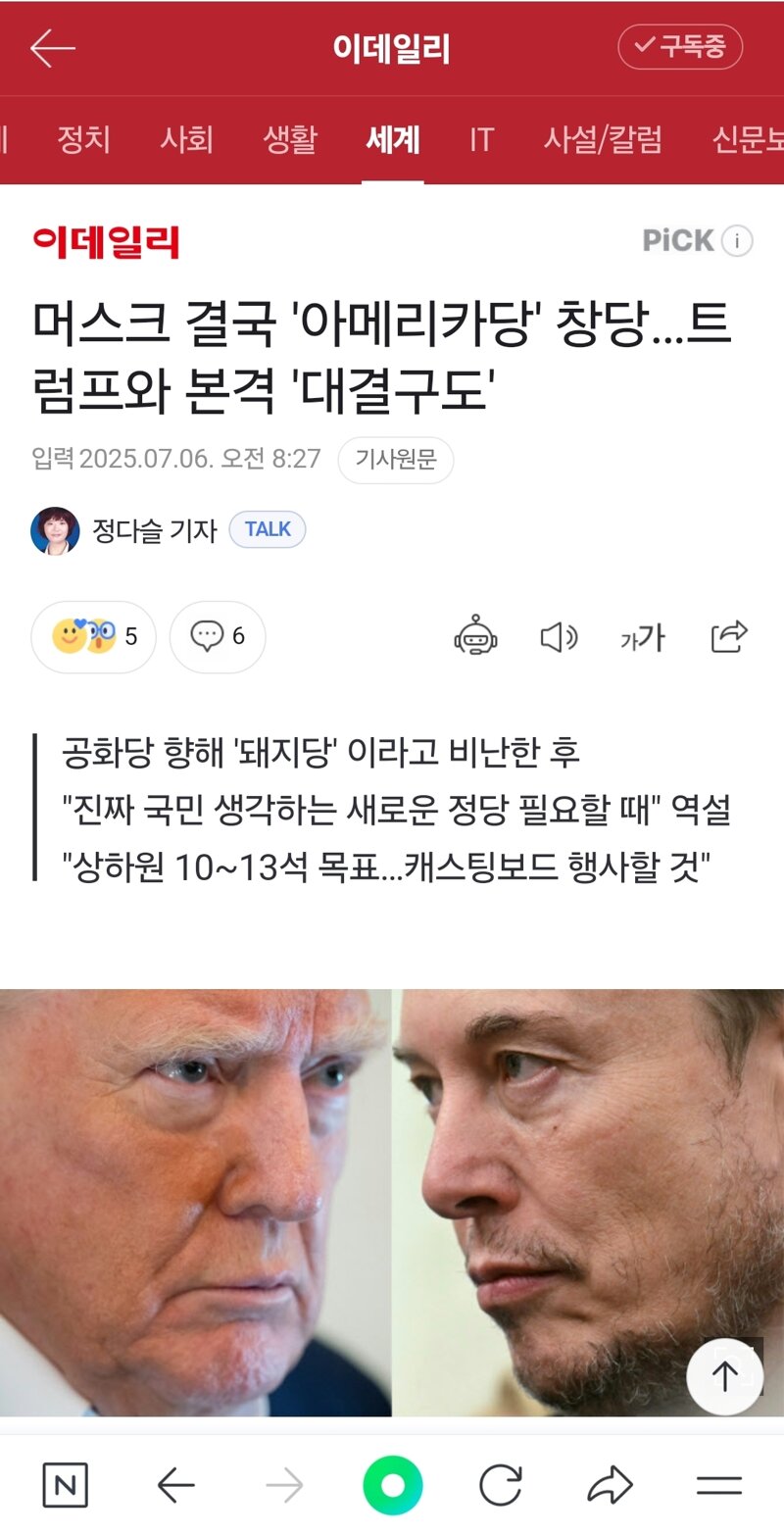Screen dimensions: 784x1536
Task: Open the PiCK info icon
Action: [737, 240]
